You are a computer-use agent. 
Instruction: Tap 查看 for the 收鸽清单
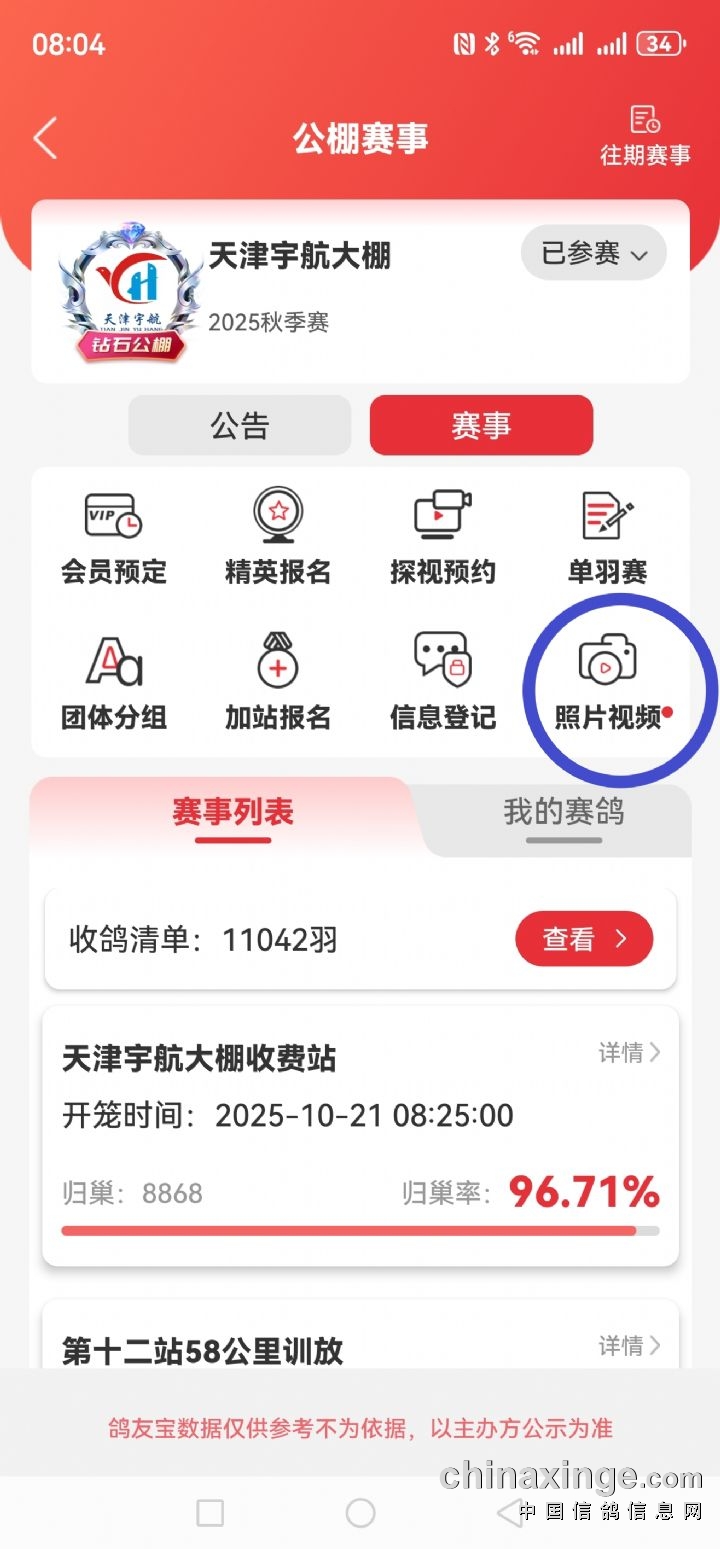[x=584, y=939]
